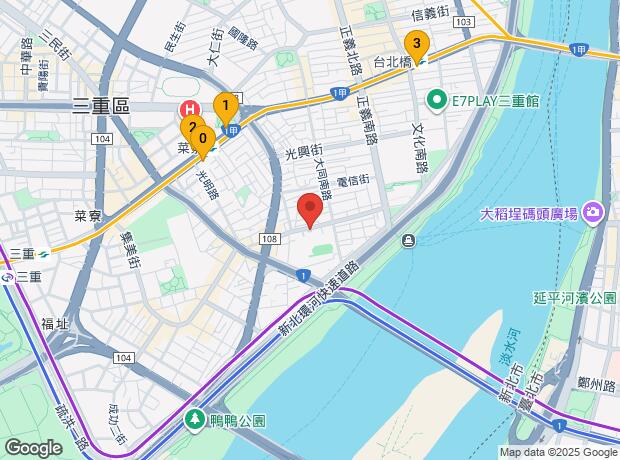
Task: Tap the red location pin
Action: [x=310, y=207]
